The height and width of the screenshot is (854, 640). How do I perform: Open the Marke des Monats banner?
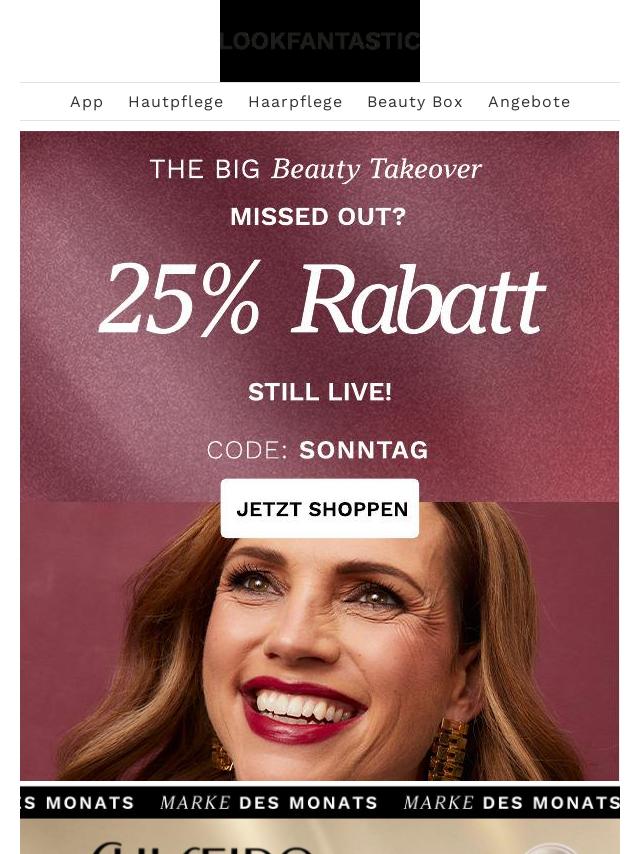coord(320,802)
